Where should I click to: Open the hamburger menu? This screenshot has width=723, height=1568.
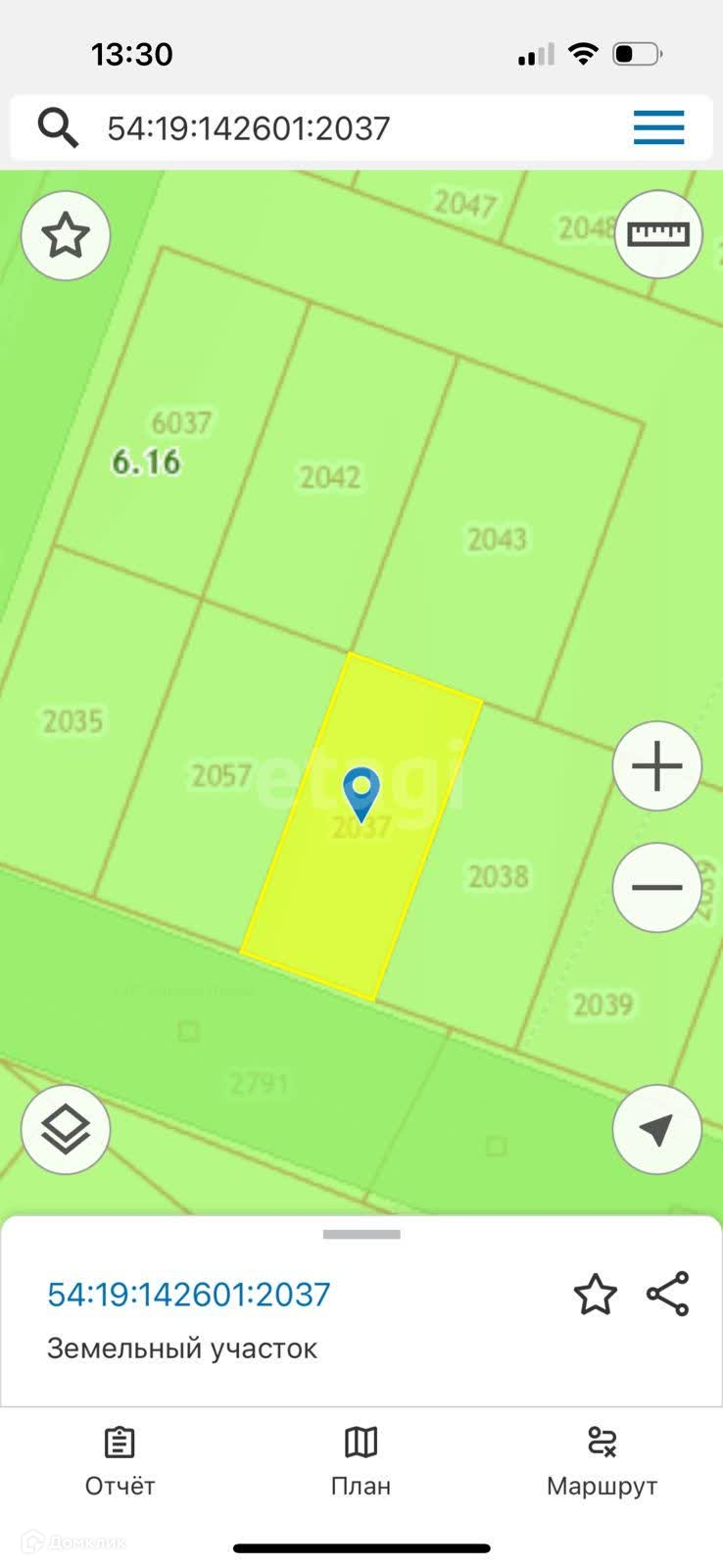(x=658, y=128)
